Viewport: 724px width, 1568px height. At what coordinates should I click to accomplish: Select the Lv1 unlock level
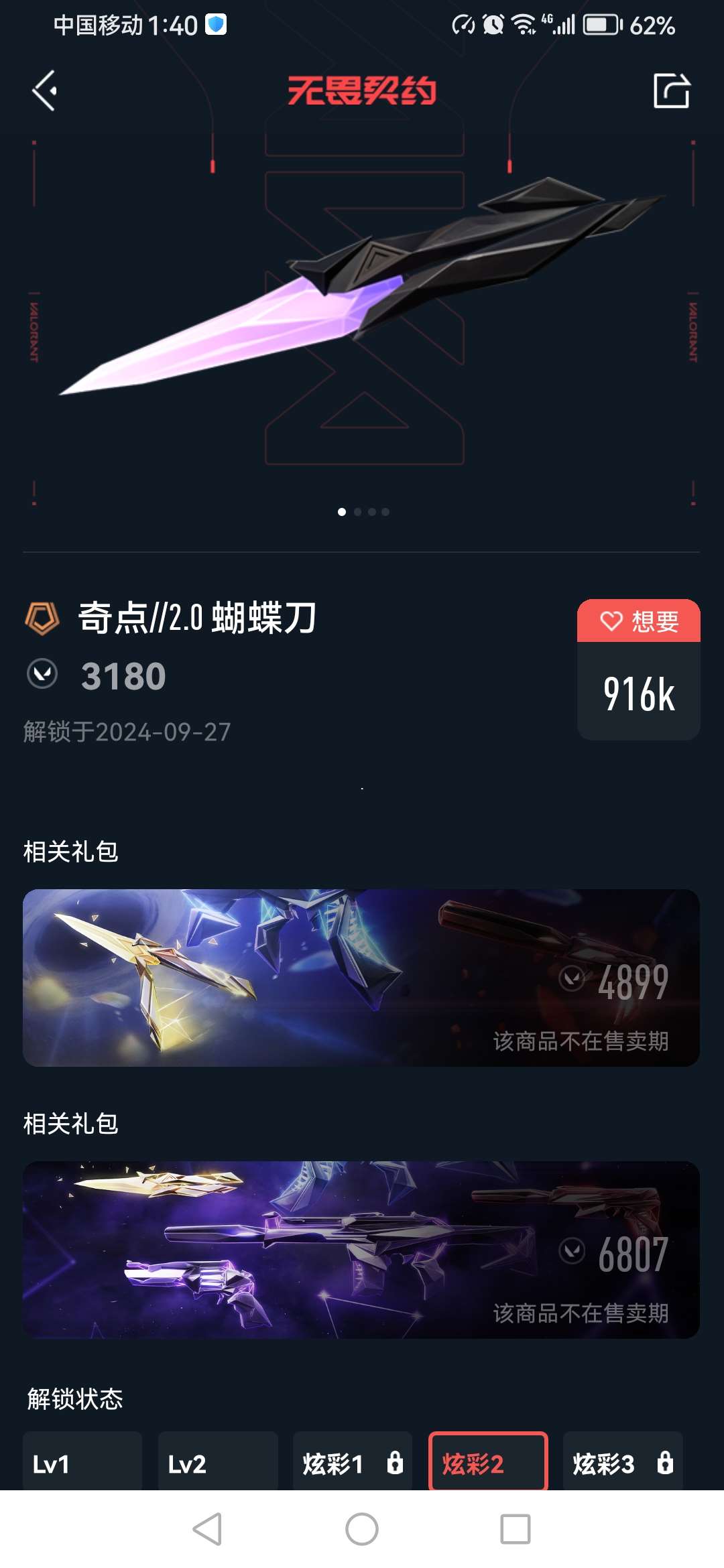(82, 1463)
